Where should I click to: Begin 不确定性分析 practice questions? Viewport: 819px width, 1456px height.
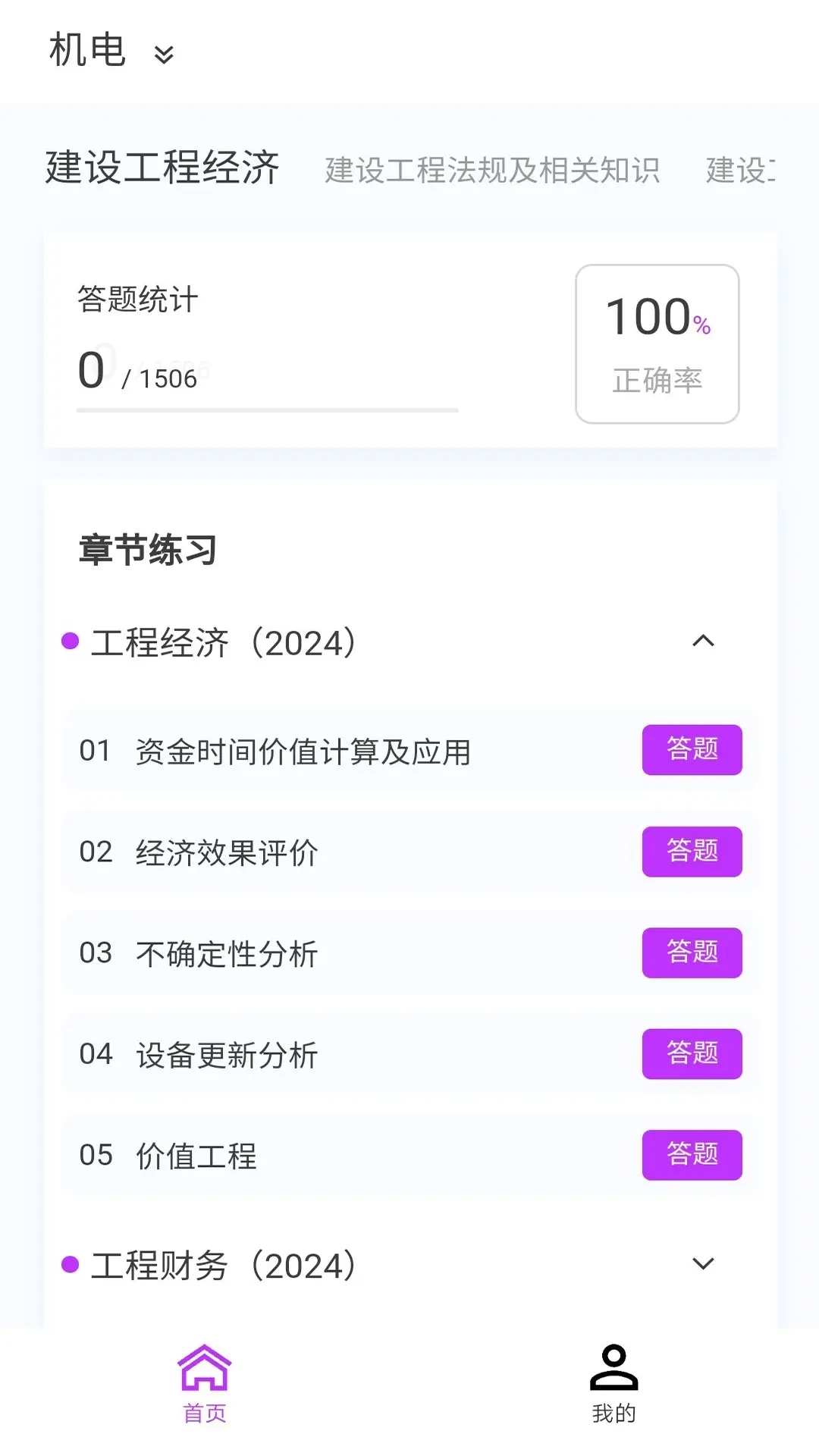click(x=692, y=953)
